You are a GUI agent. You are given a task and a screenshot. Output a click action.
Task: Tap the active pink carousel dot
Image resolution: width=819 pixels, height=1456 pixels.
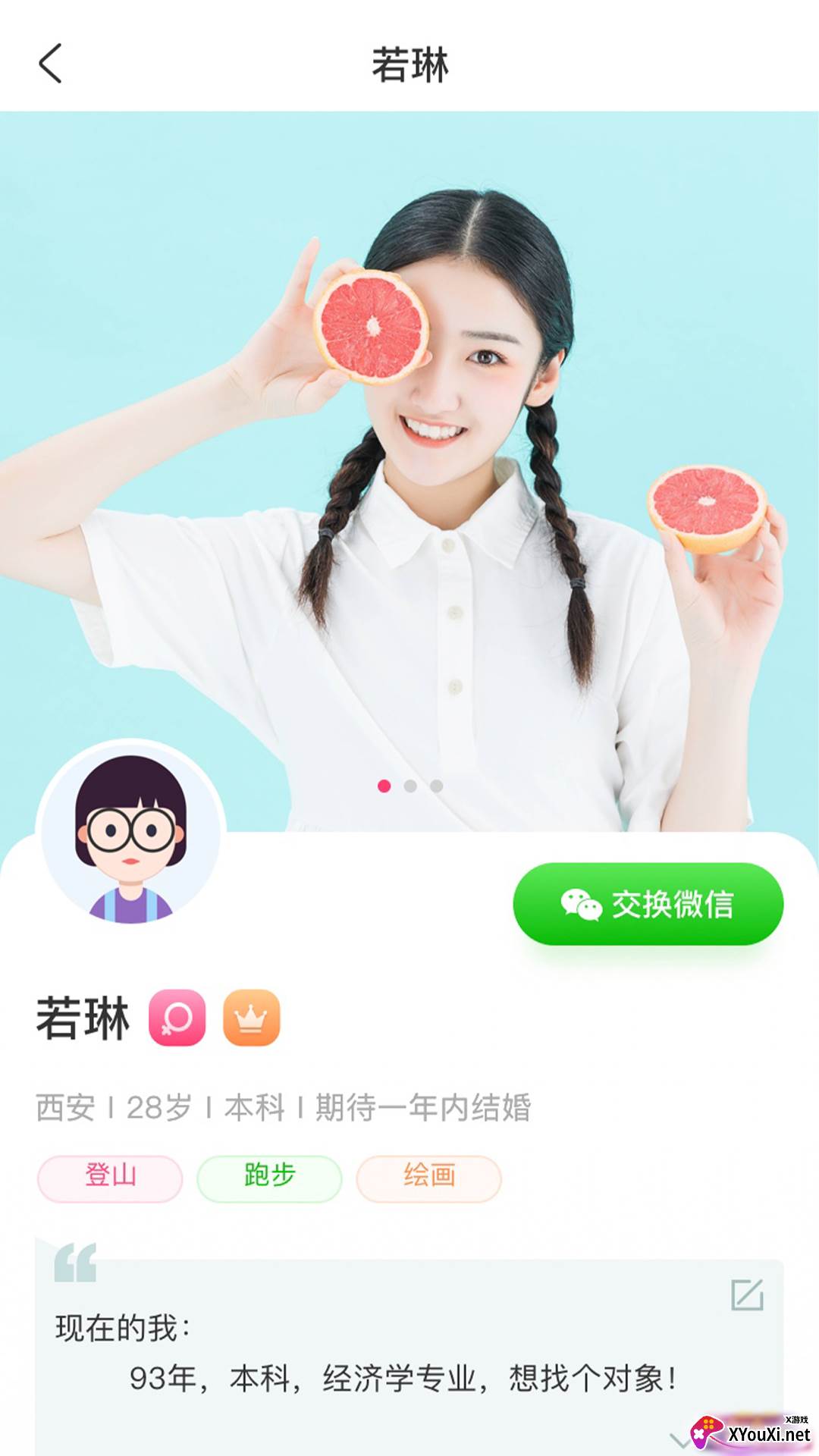384,787
